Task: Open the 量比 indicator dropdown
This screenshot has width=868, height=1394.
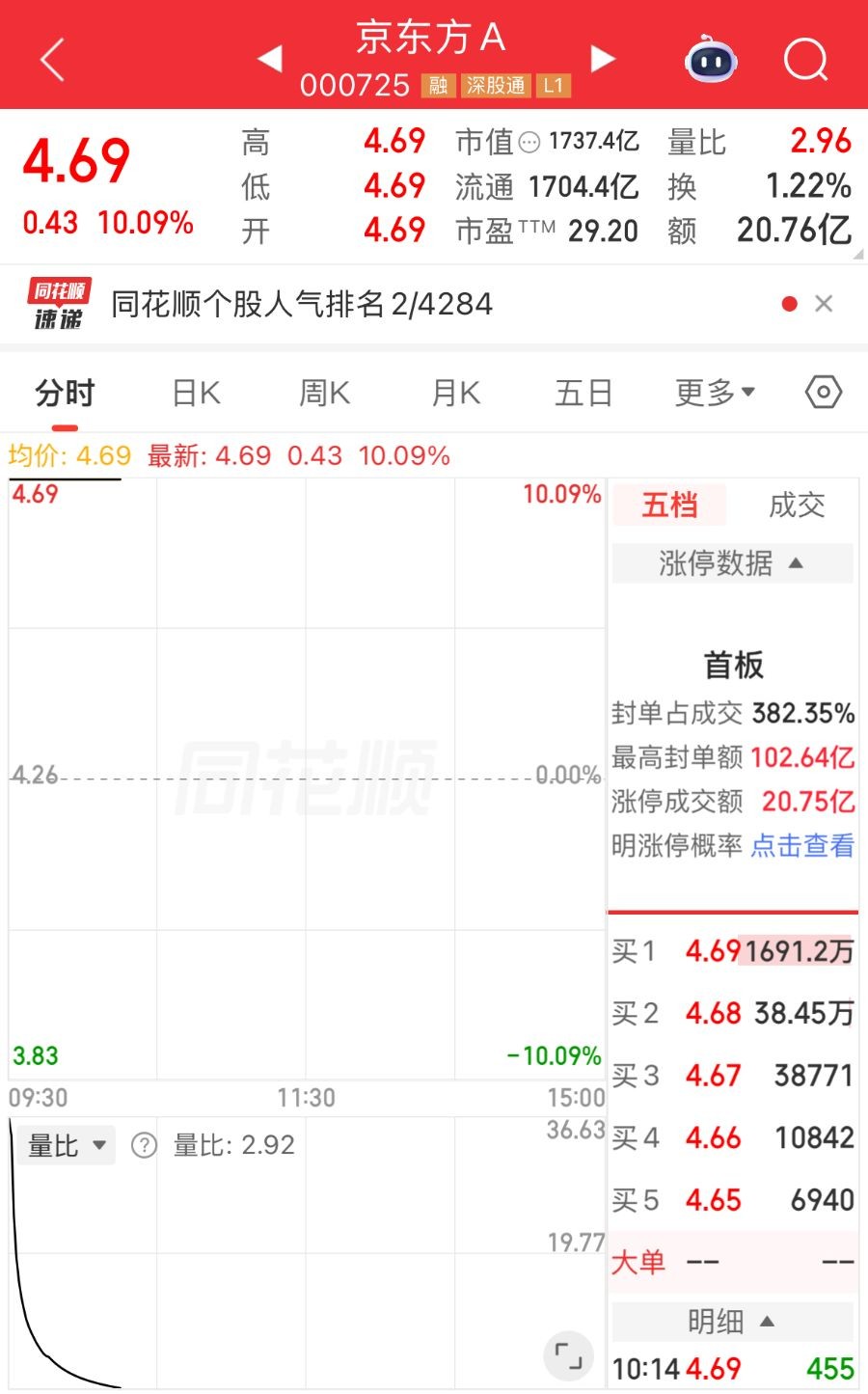Action: (x=67, y=1146)
